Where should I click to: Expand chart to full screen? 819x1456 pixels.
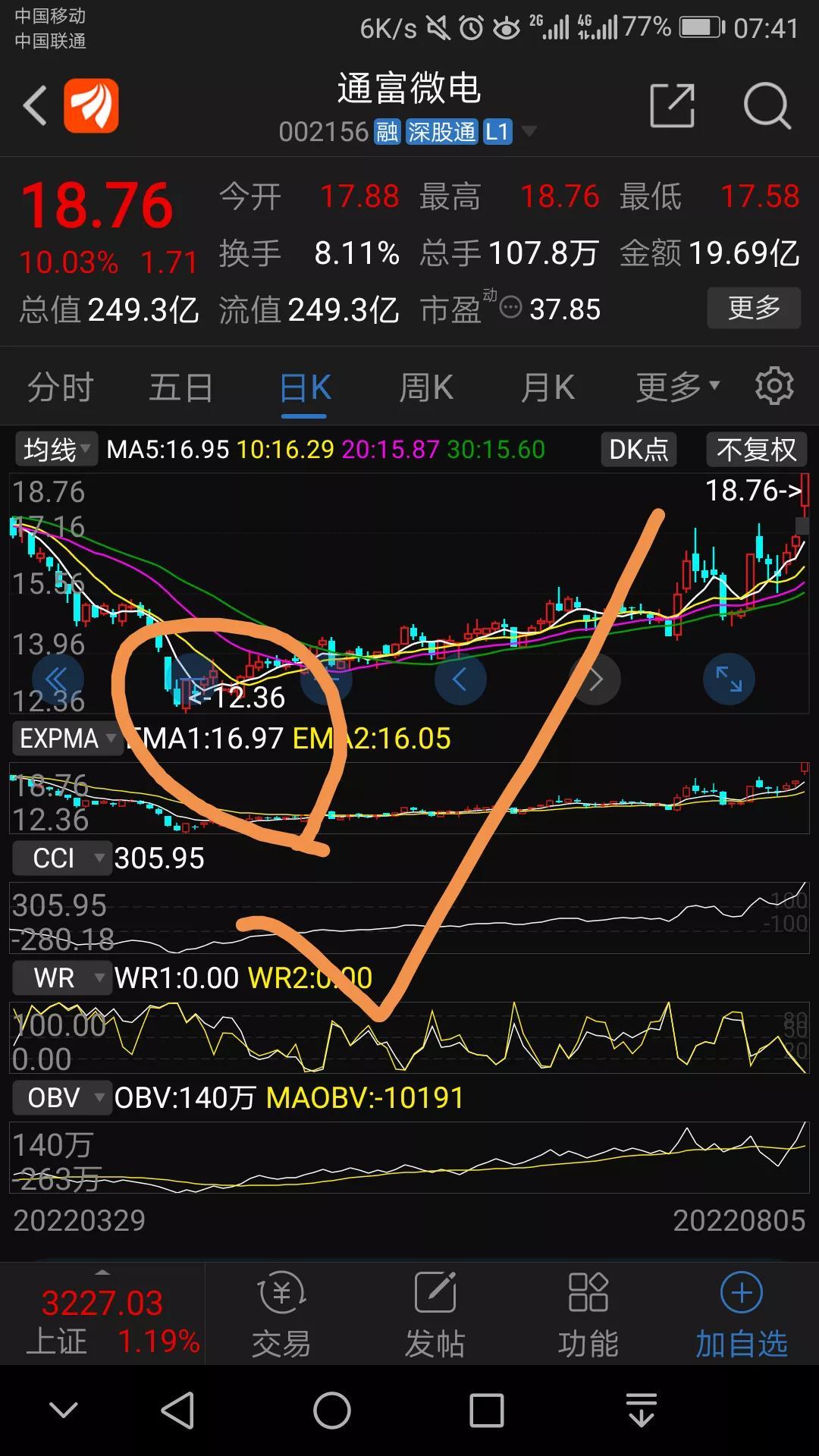[x=729, y=679]
